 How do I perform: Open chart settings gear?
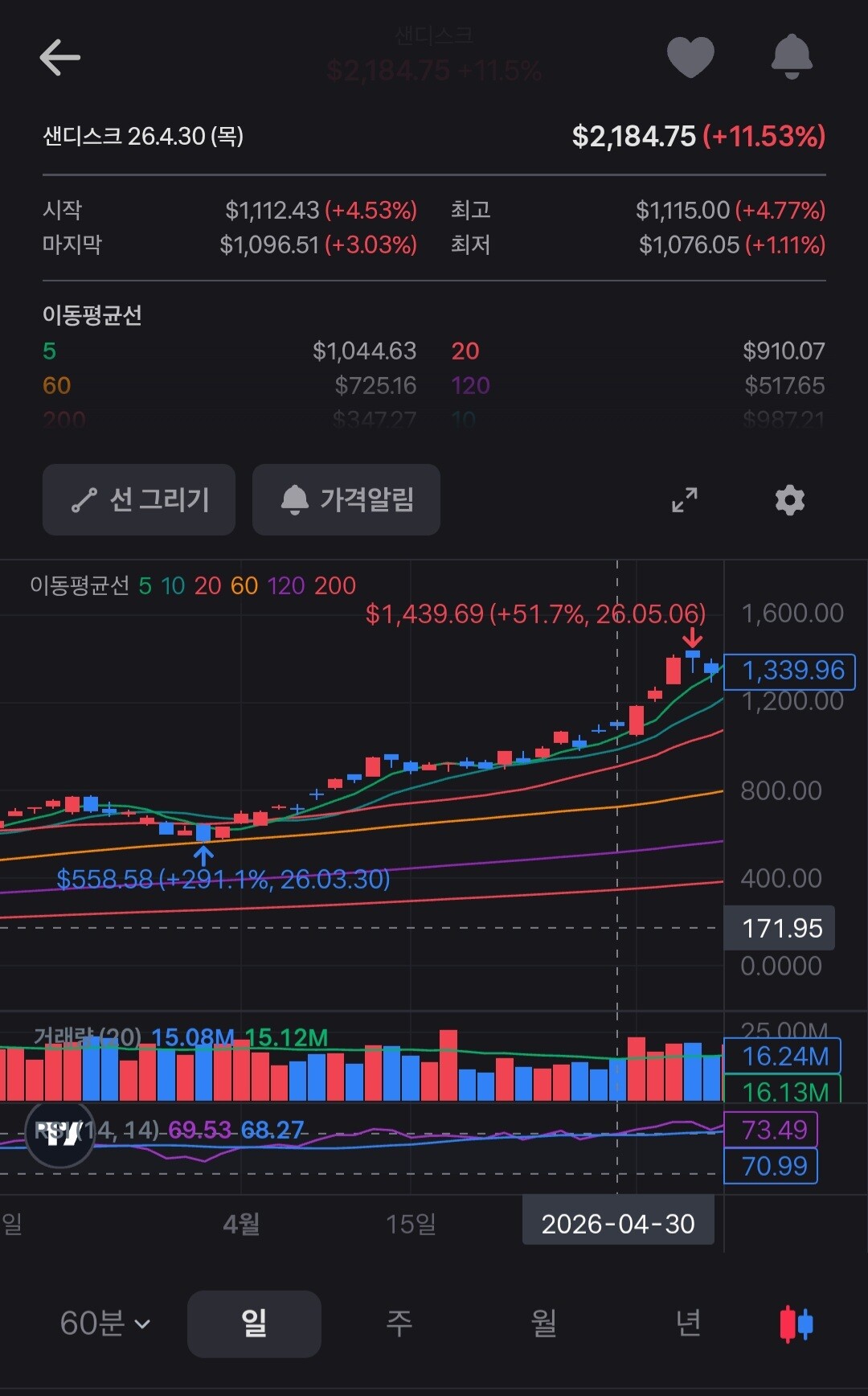(790, 499)
